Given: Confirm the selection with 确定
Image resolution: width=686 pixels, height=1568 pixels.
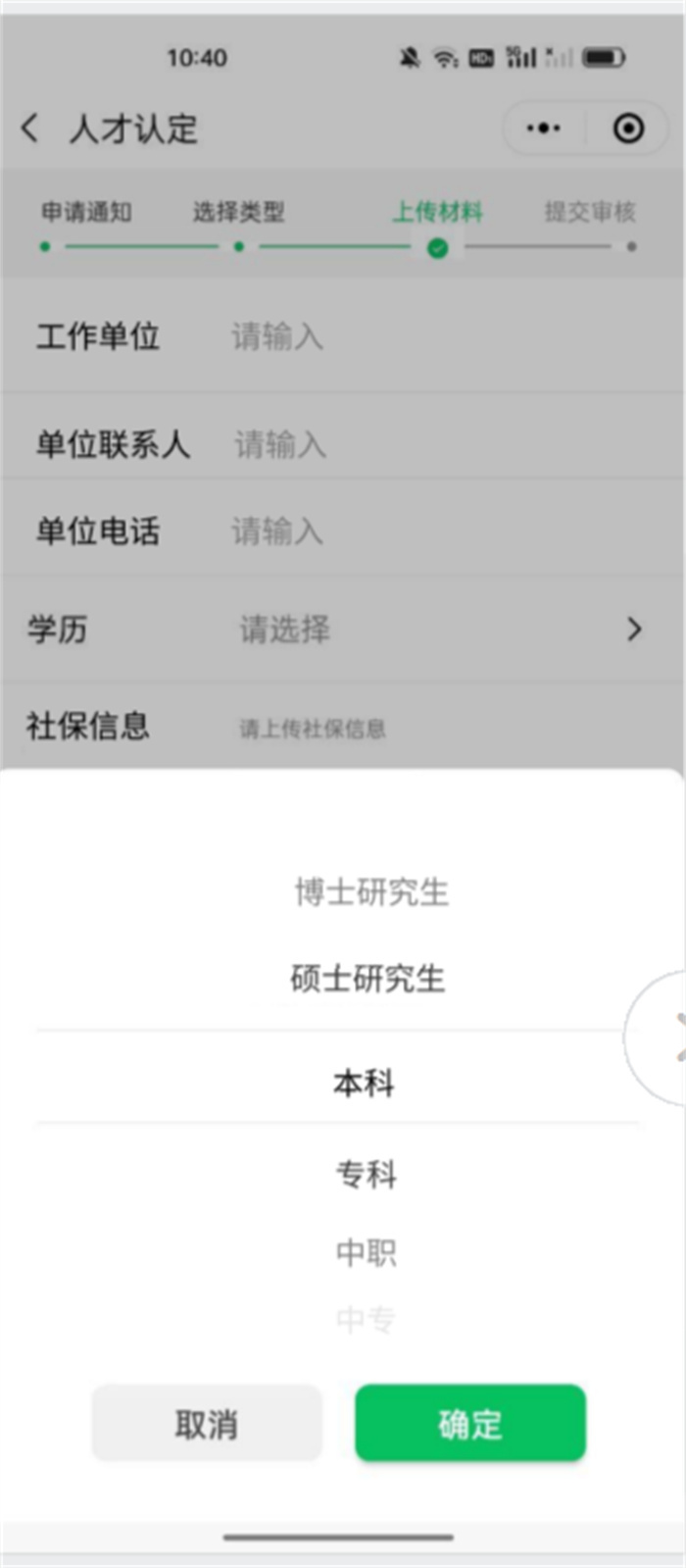Looking at the screenshot, I should pyautogui.click(x=470, y=1424).
